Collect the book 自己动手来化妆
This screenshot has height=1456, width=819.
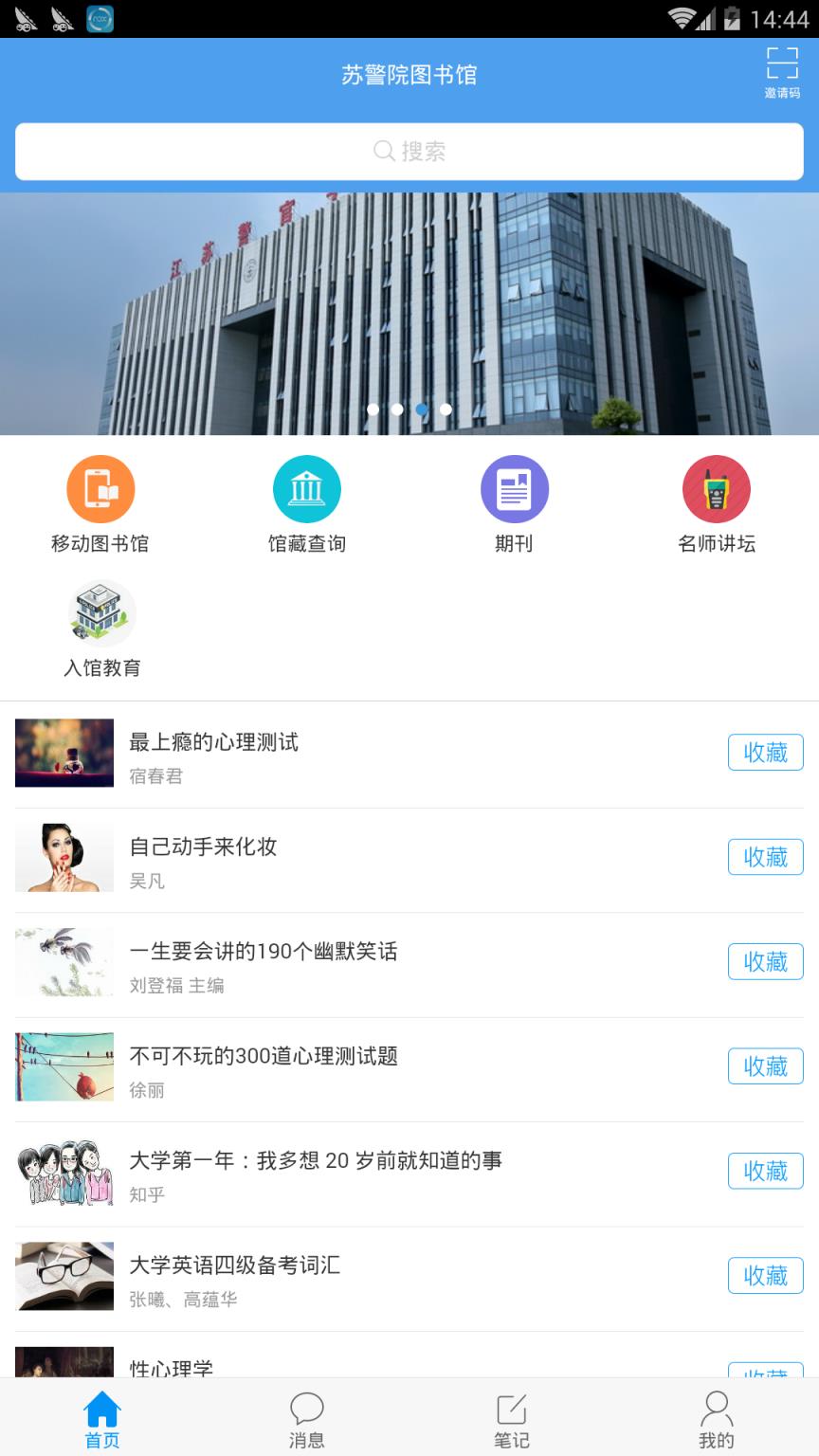765,857
